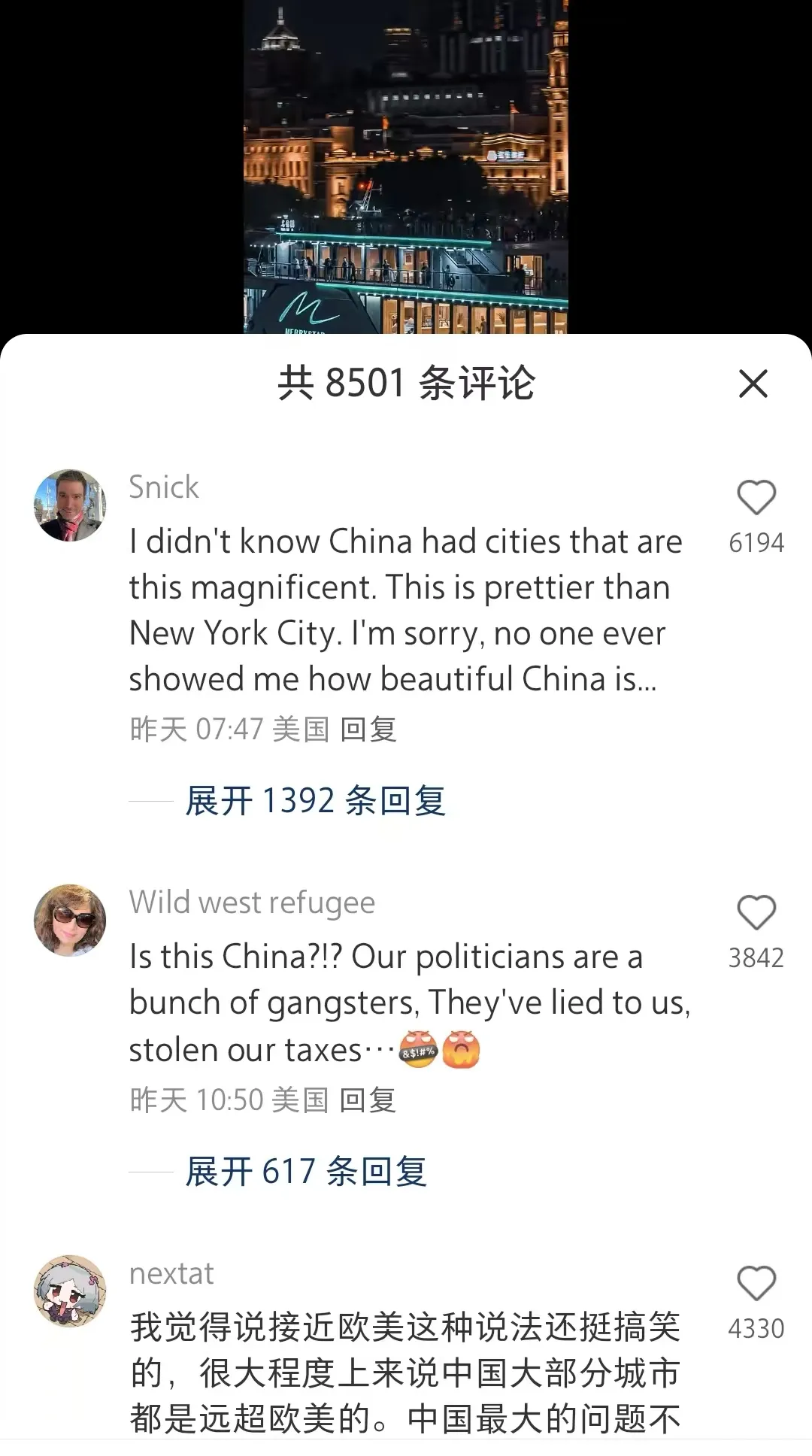Reply to Wild west refugee's comment
This screenshot has width=812, height=1456.
point(368,1100)
